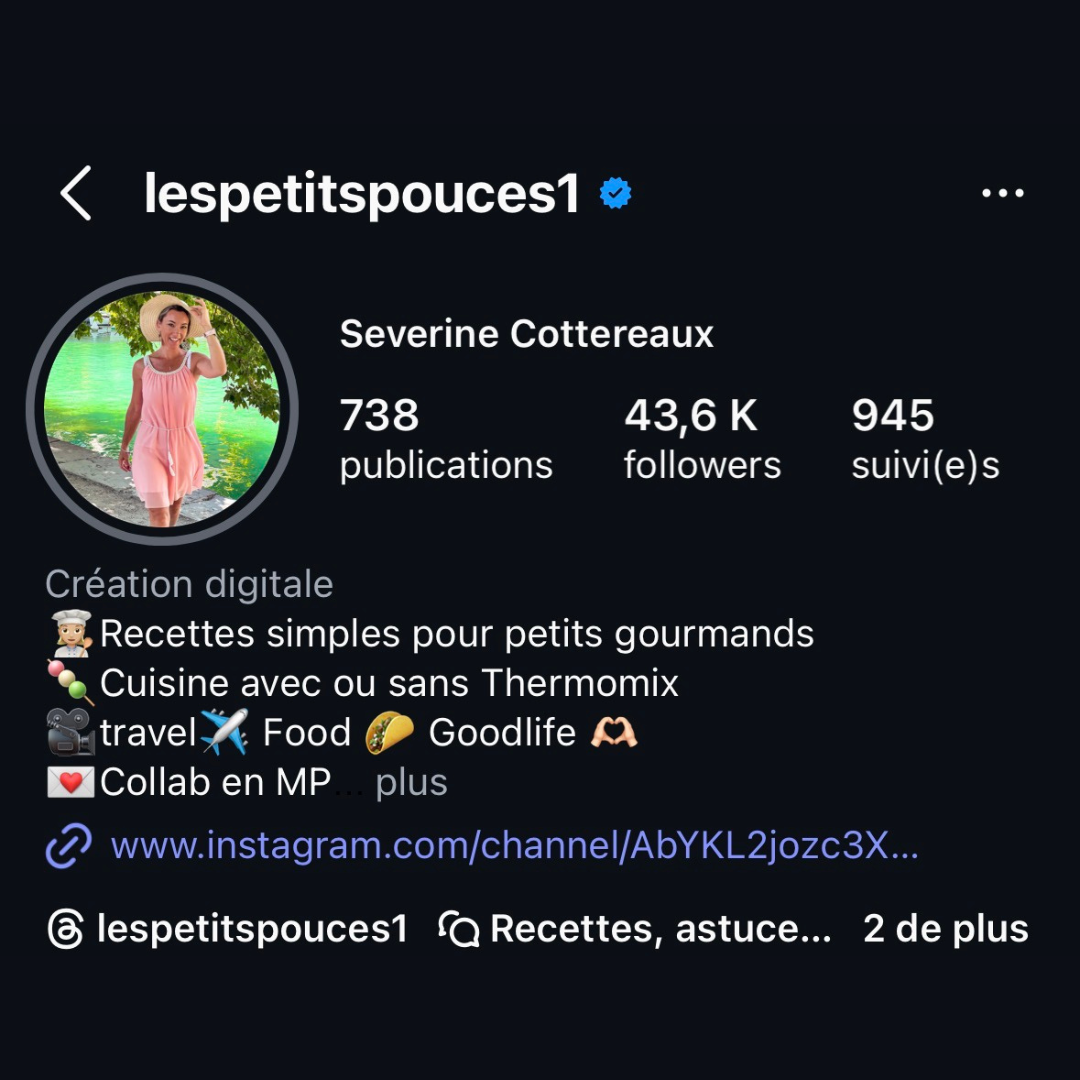Open the three-dot options menu
1080x1080 pixels.
tap(1002, 193)
